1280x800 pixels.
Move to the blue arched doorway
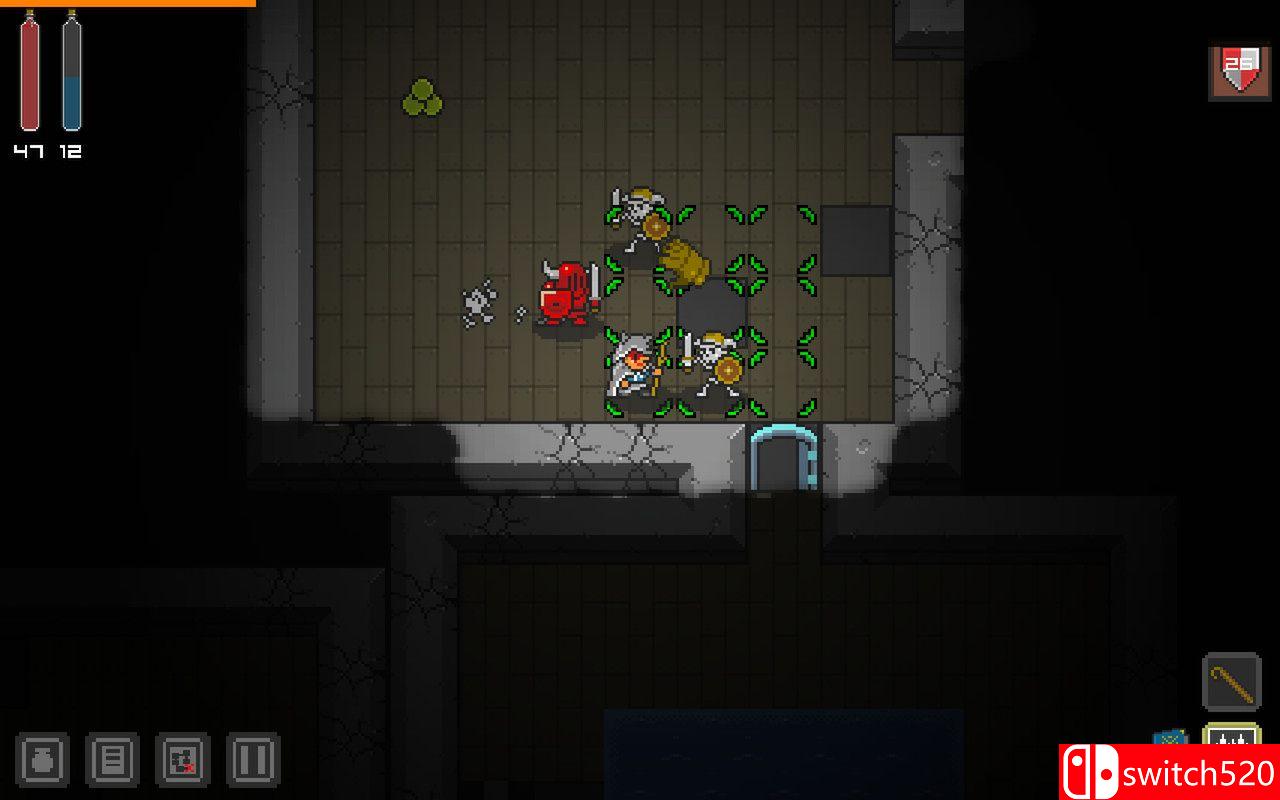coord(784,459)
